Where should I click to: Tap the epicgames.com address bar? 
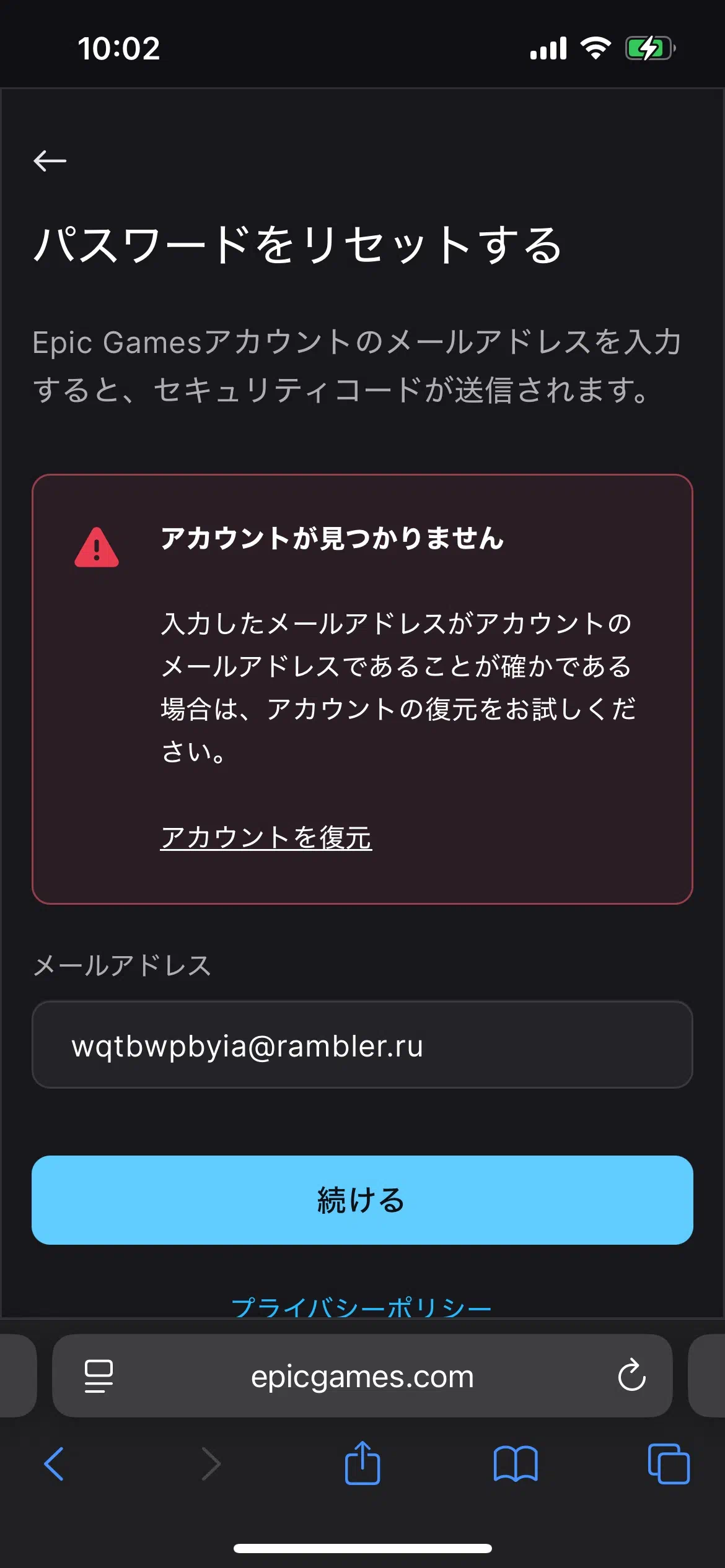(x=362, y=1376)
